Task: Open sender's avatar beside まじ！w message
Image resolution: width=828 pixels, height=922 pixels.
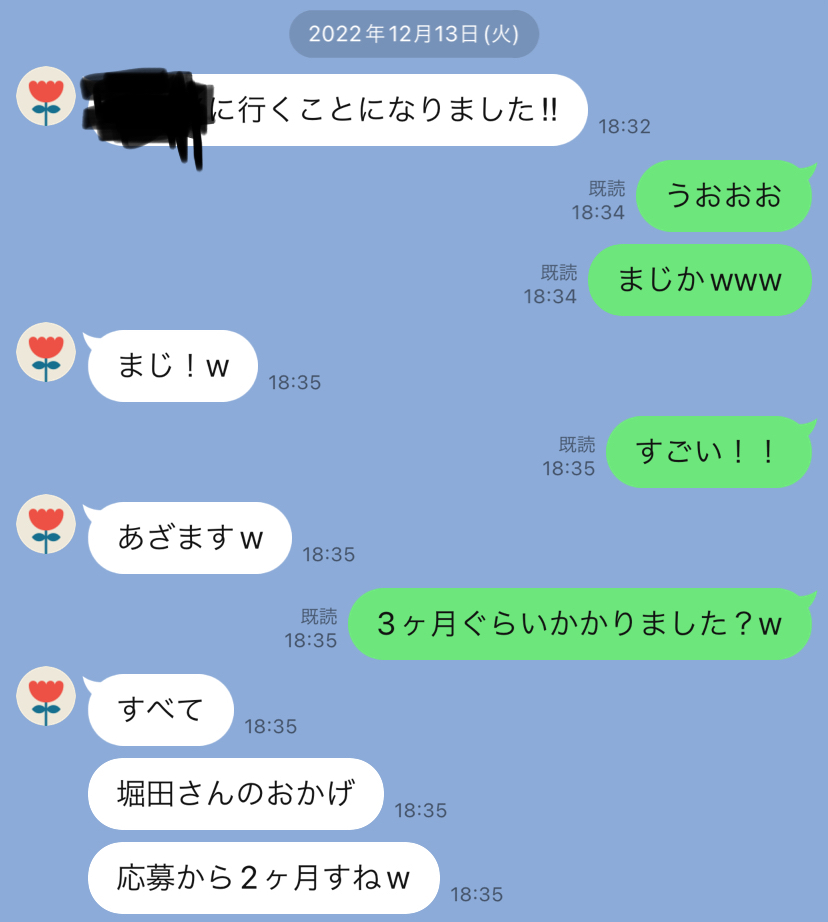Action: pyautogui.click(x=46, y=352)
